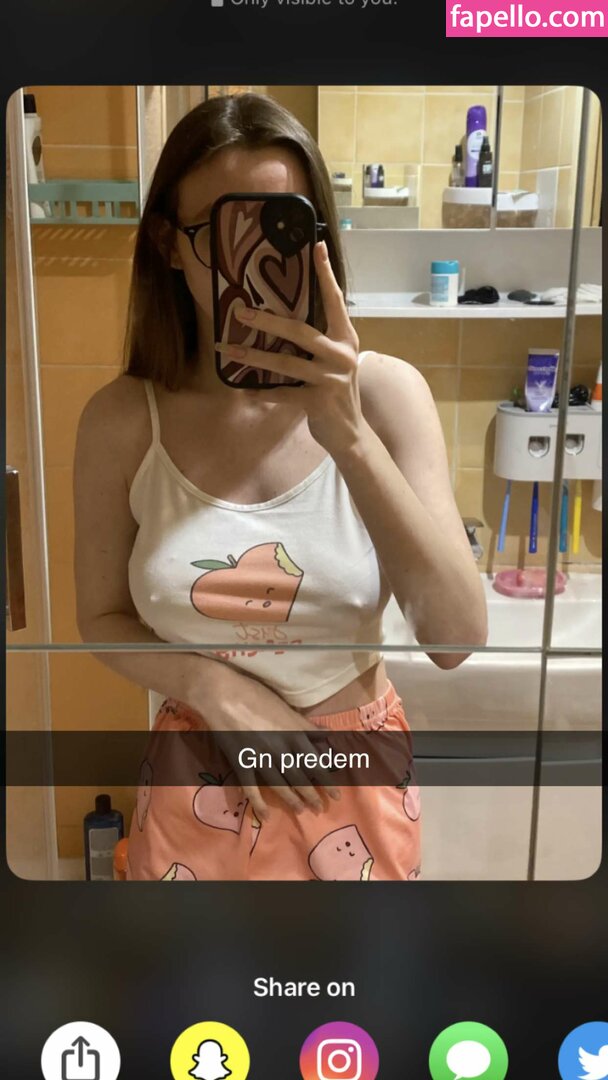Send the snap via Messages
The image size is (608, 1080).
click(468, 1055)
